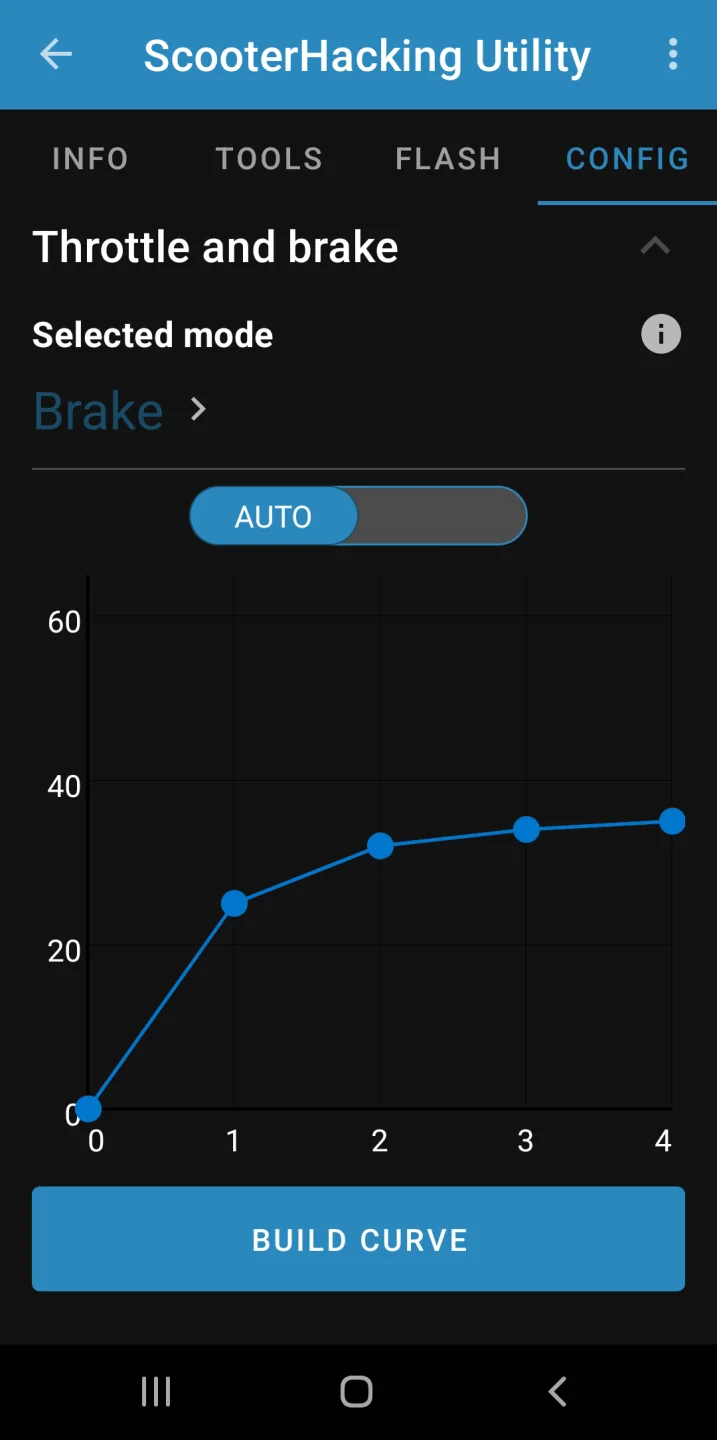Switch to the INFO tab
Viewport: 717px width, 1440px height.
coord(90,159)
